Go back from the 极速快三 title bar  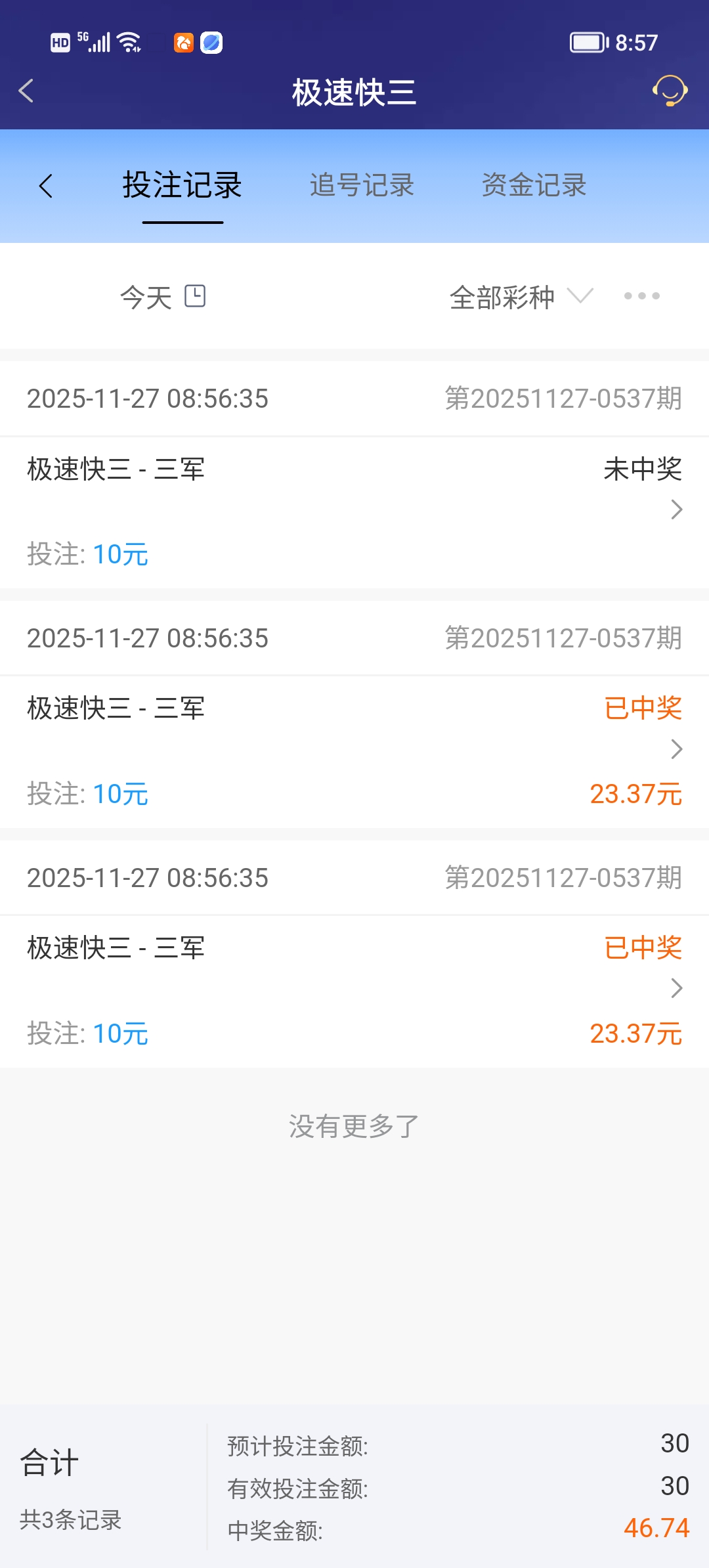[x=26, y=91]
